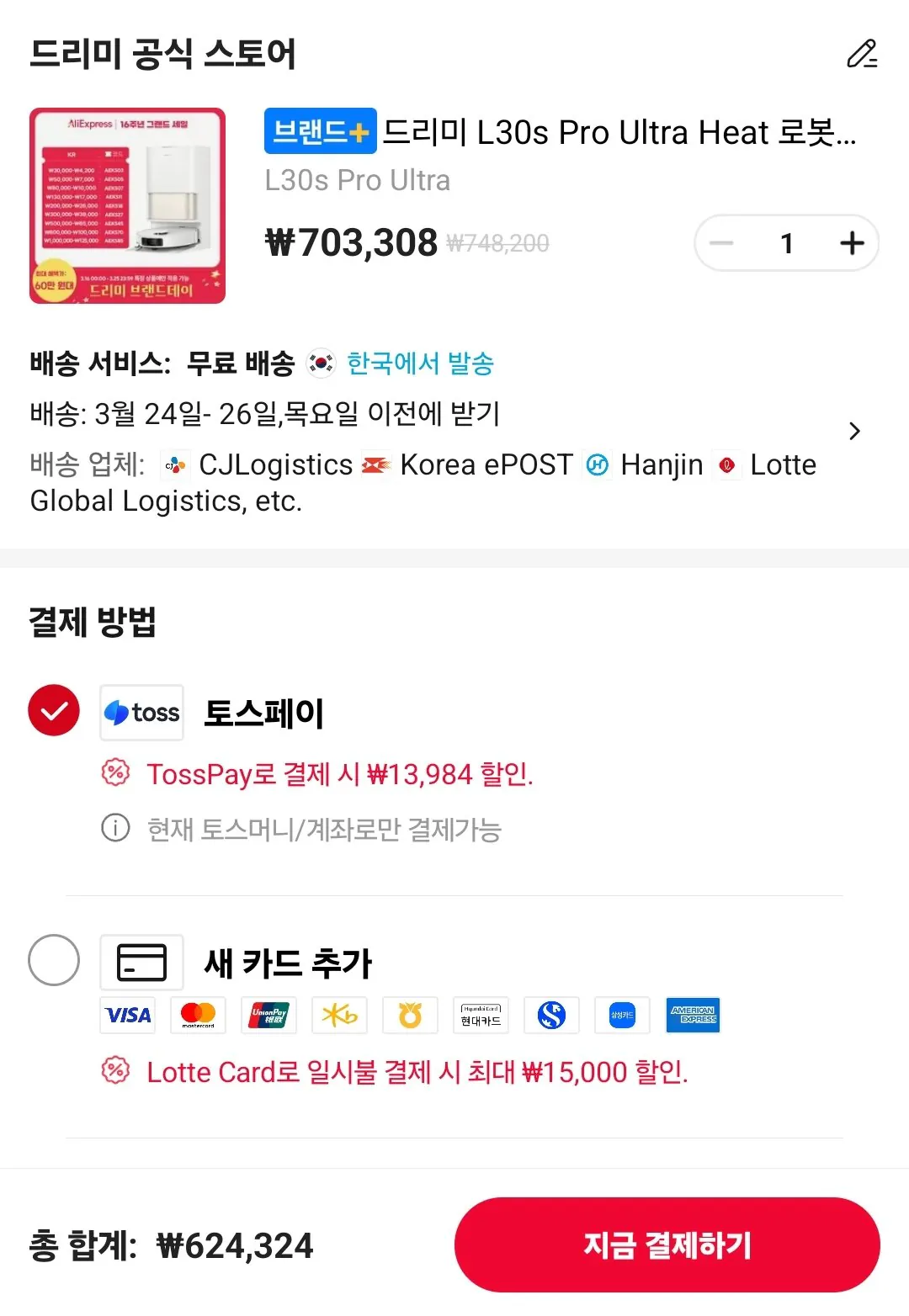
Task: Select the 새 카드 추가 radio button
Action: coord(53,961)
